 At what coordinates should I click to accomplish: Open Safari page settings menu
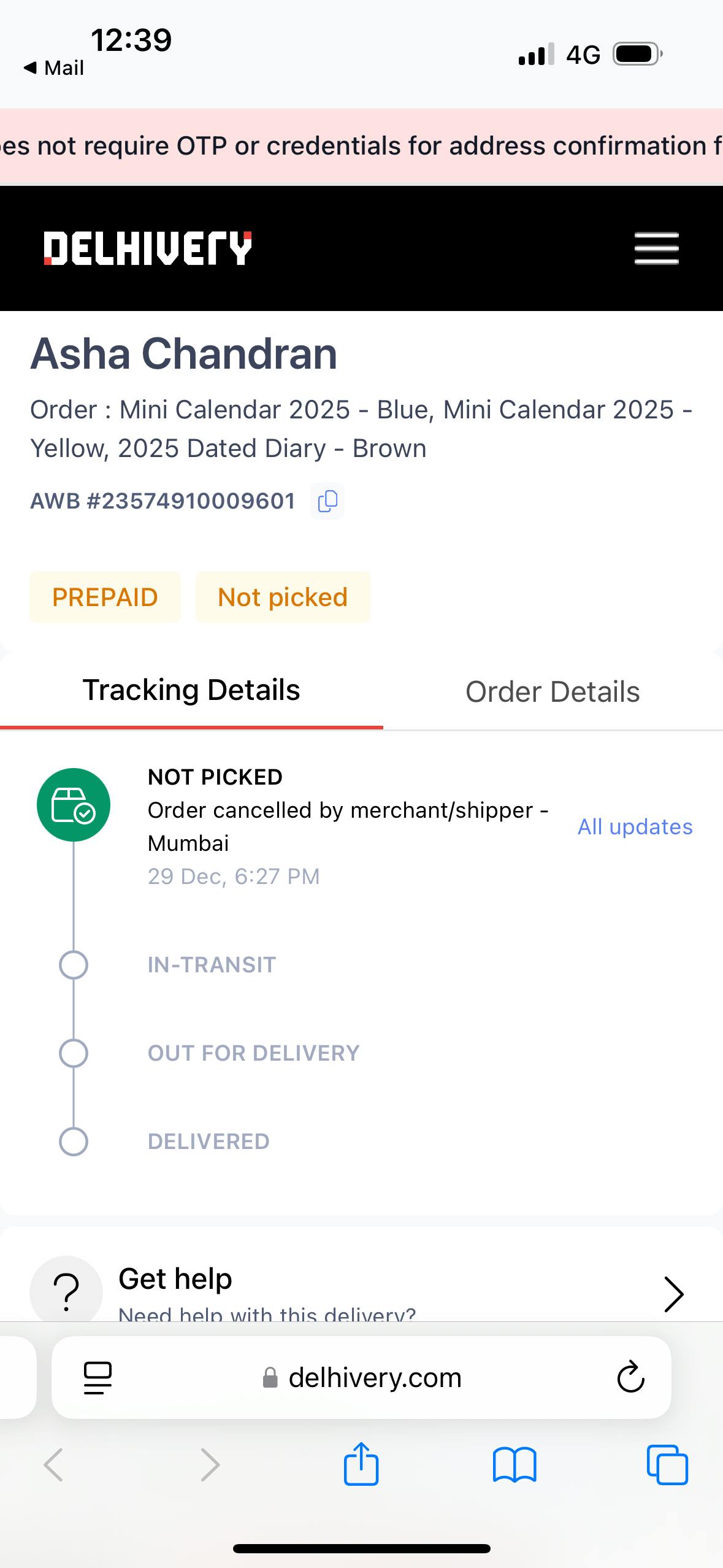(98, 1378)
